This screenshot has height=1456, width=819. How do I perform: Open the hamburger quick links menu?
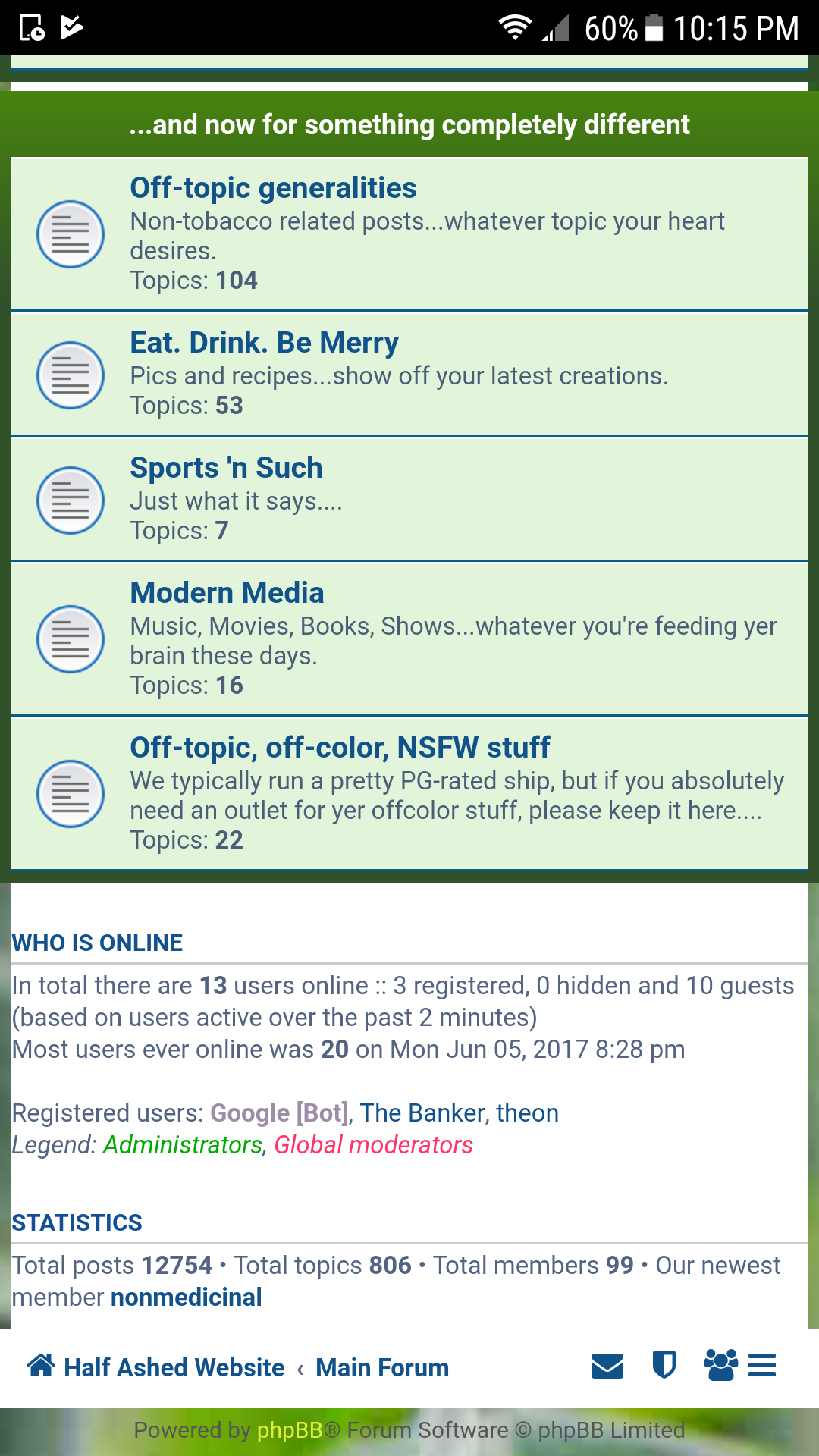[x=762, y=1367]
